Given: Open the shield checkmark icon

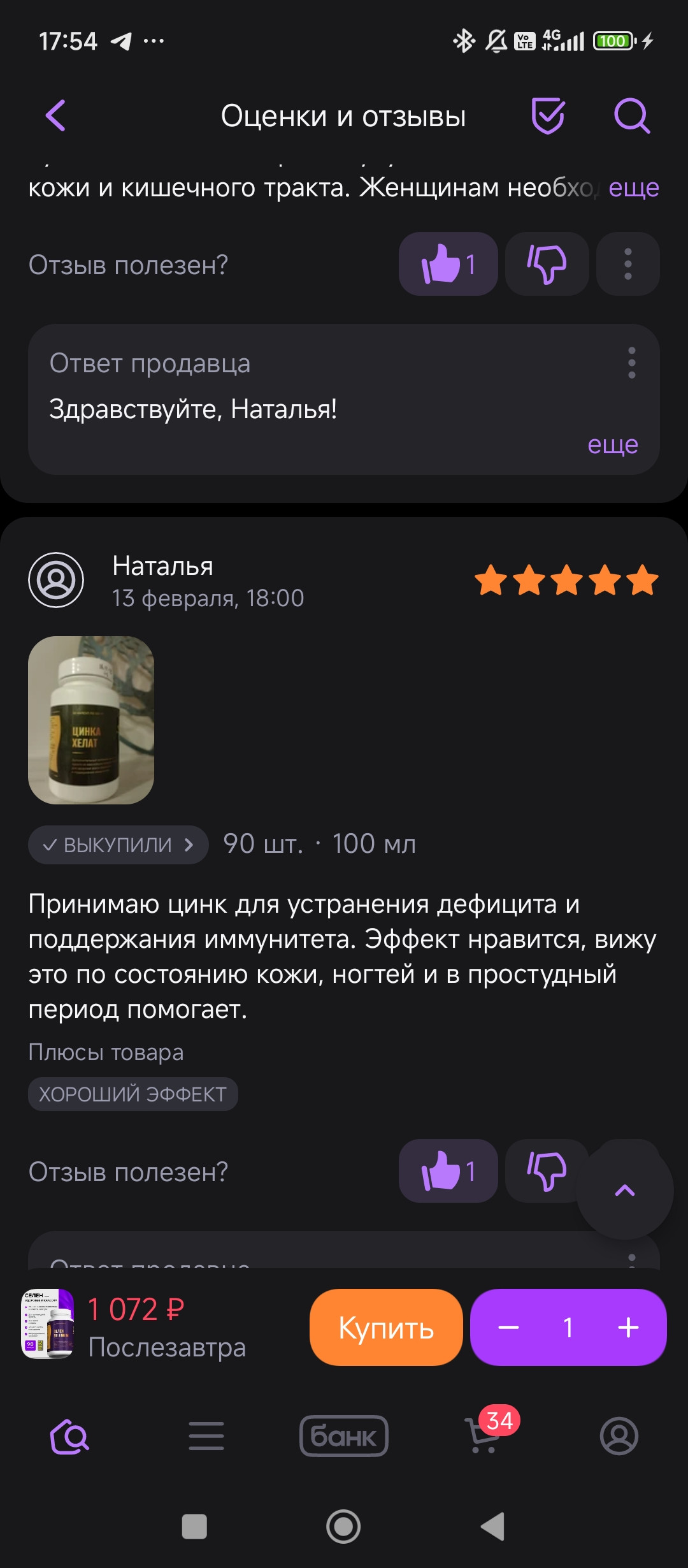Looking at the screenshot, I should (548, 116).
